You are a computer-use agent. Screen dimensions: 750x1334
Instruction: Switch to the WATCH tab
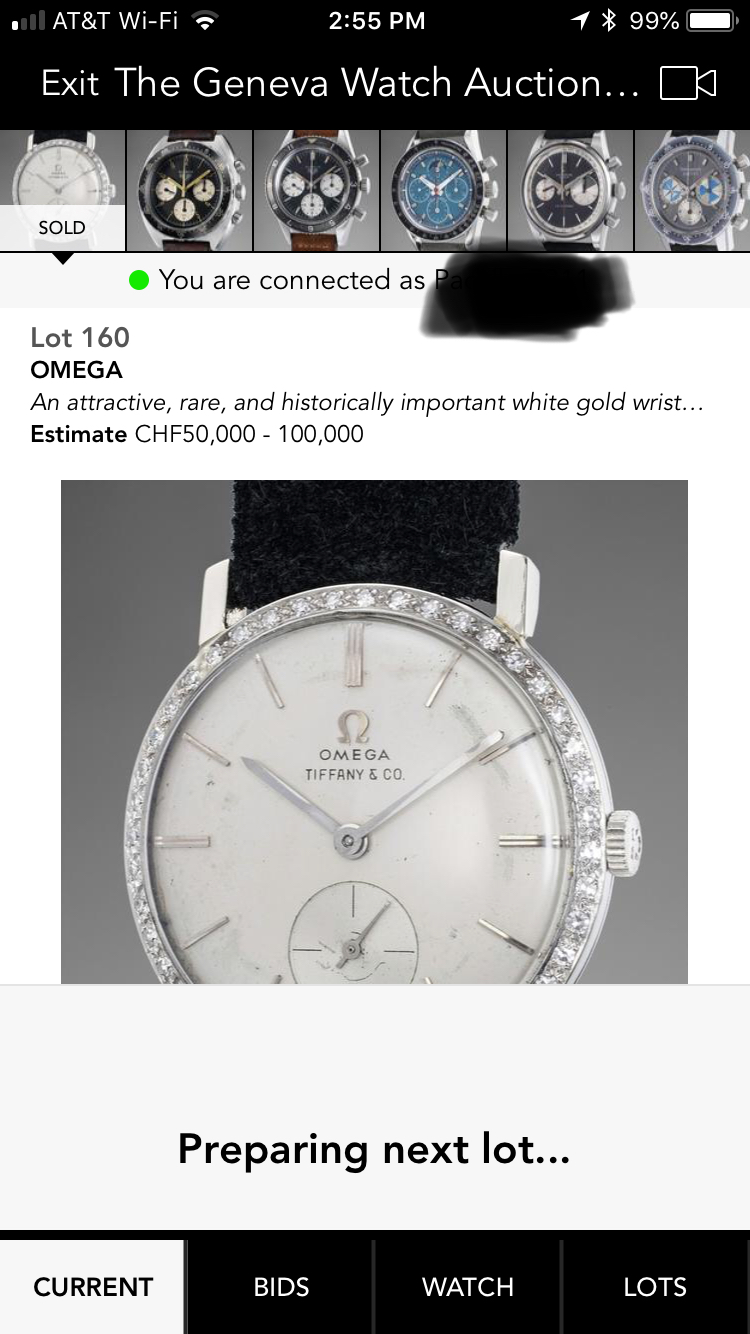468,1286
